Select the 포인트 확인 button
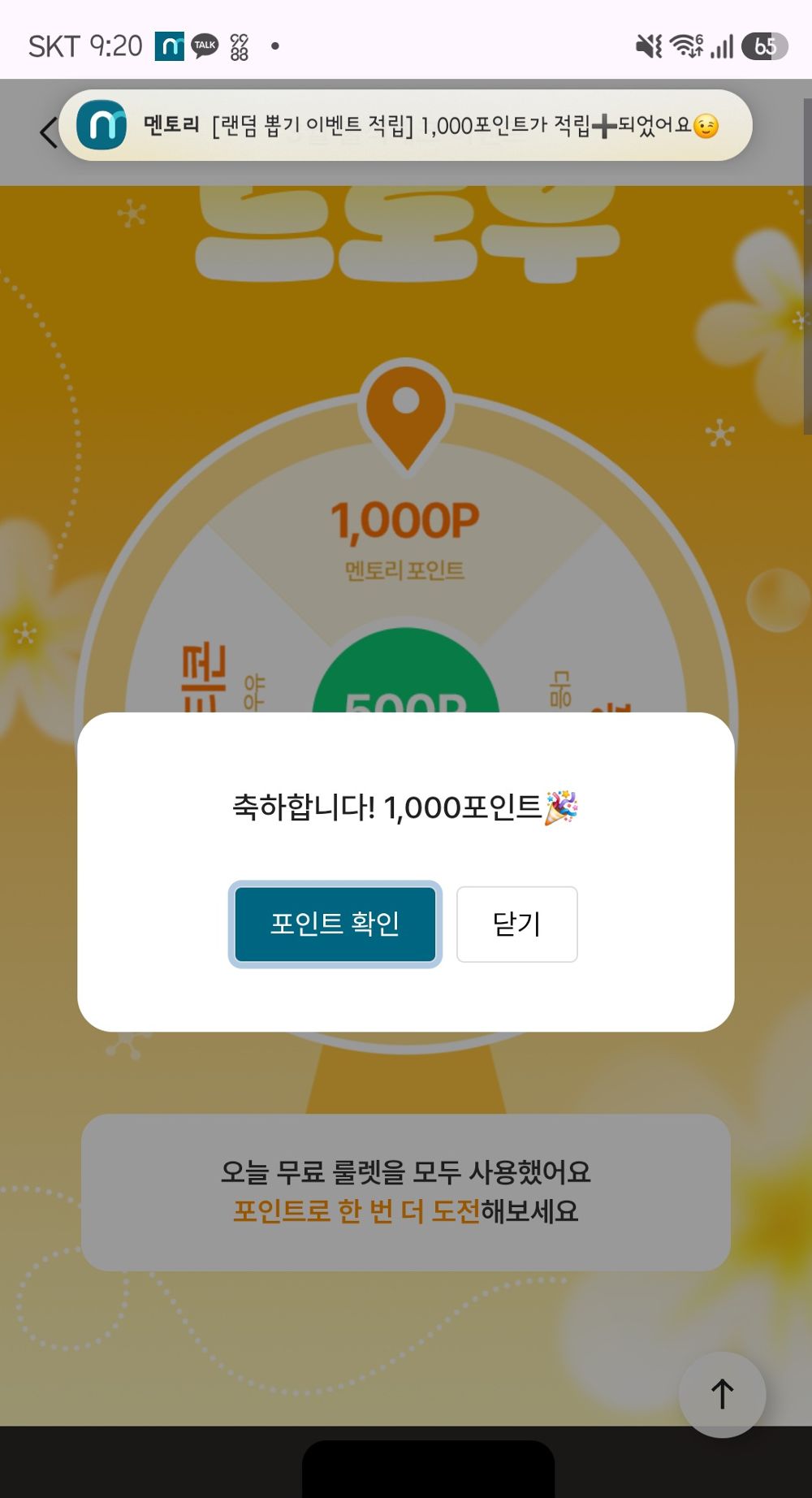The width and height of the screenshot is (812, 1498). 335,924
